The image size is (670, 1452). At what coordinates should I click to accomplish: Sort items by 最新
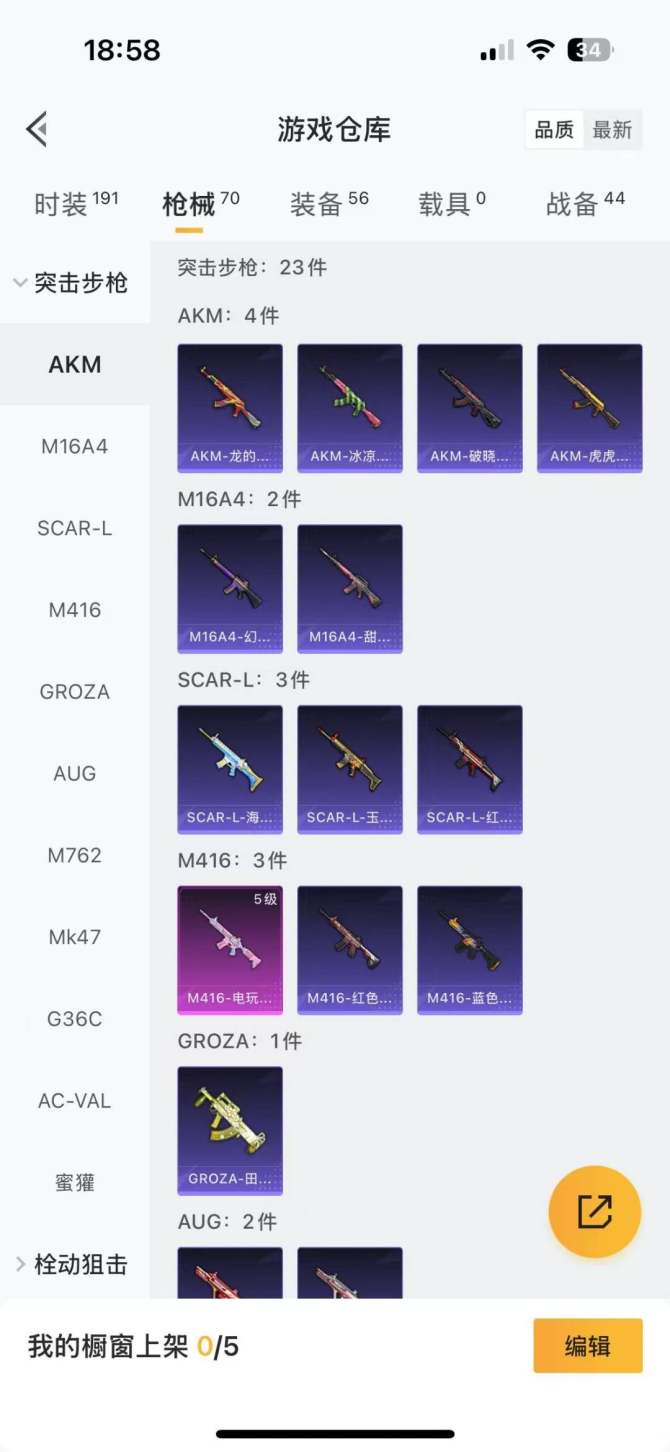612,130
